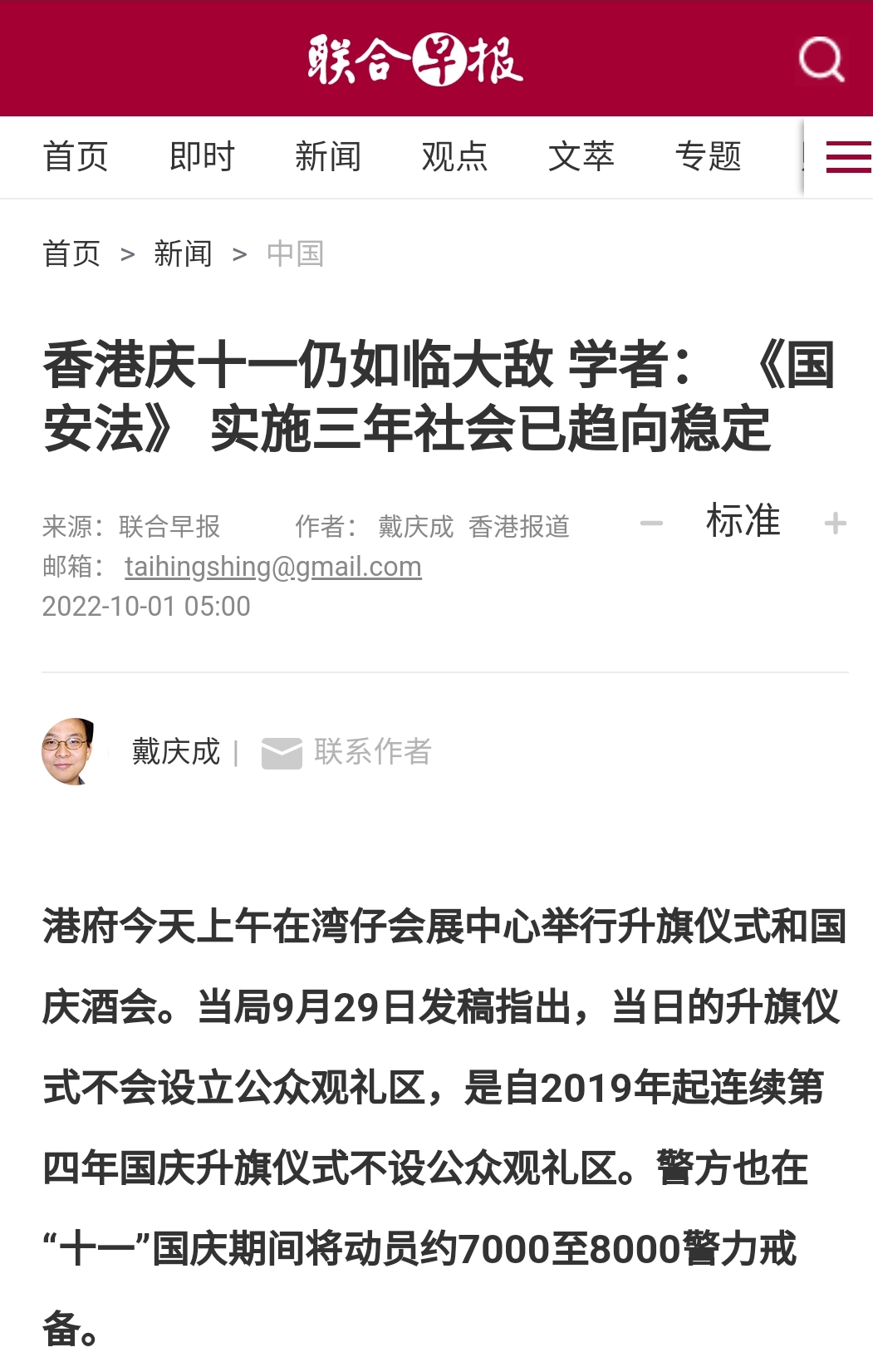Open 中国 breadcrumb category
Viewport: 873px width, 1372px height.
(295, 254)
